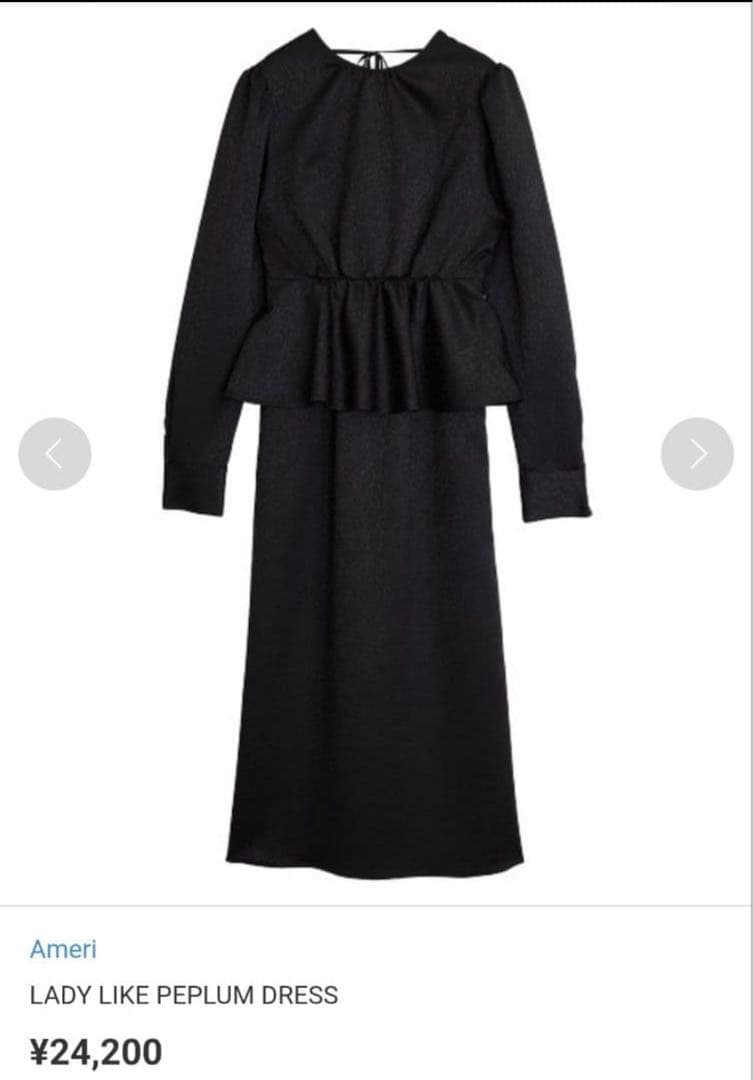Go to the previous product image
Viewport: 753px width, 1080px height.
click(x=55, y=454)
